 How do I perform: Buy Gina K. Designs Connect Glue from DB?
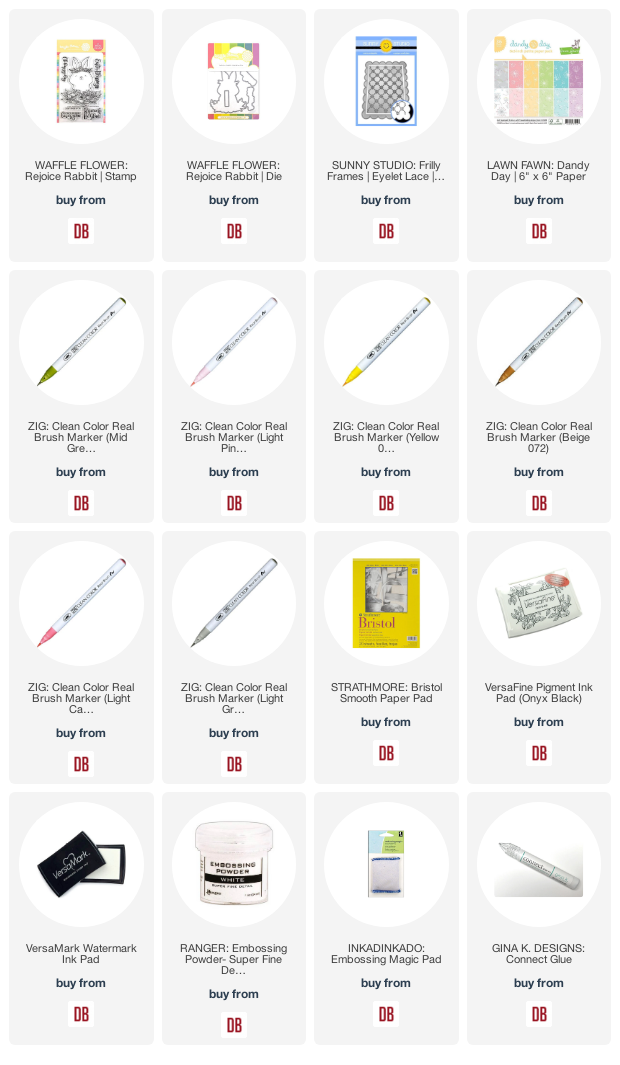(x=539, y=1014)
